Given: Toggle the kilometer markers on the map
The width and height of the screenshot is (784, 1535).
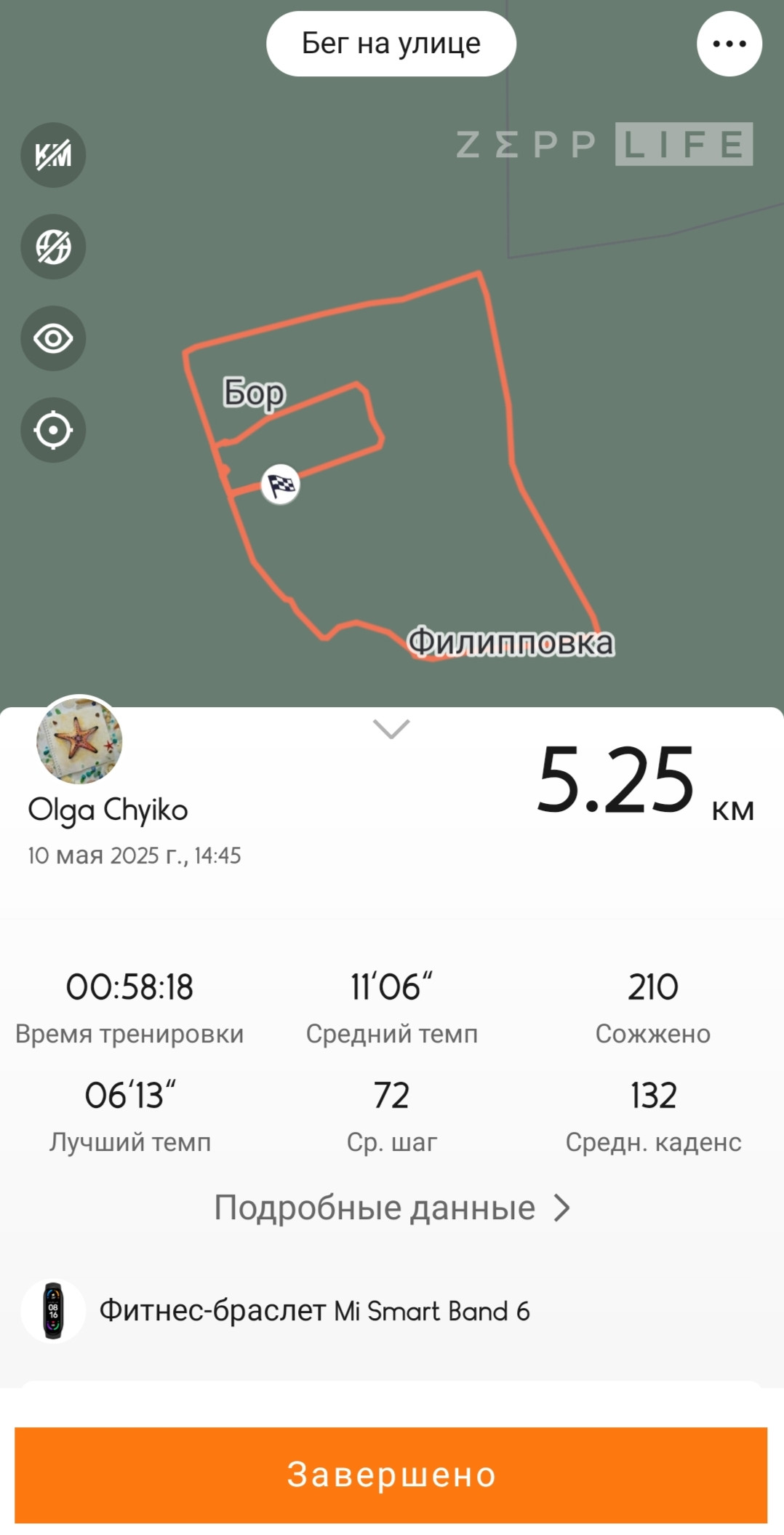Looking at the screenshot, I should [x=53, y=155].
